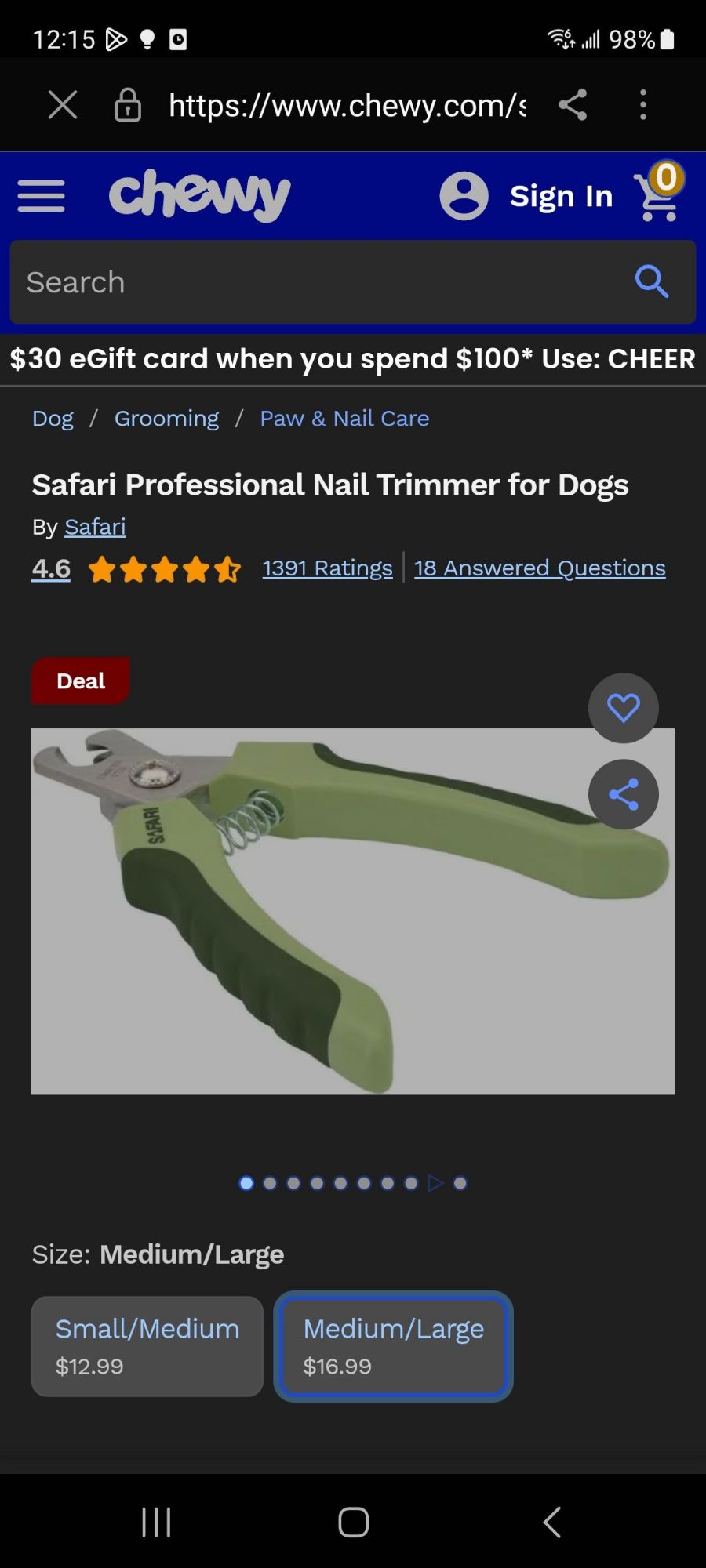
Task: Close the browser tab with the X
Action: pos(63,104)
